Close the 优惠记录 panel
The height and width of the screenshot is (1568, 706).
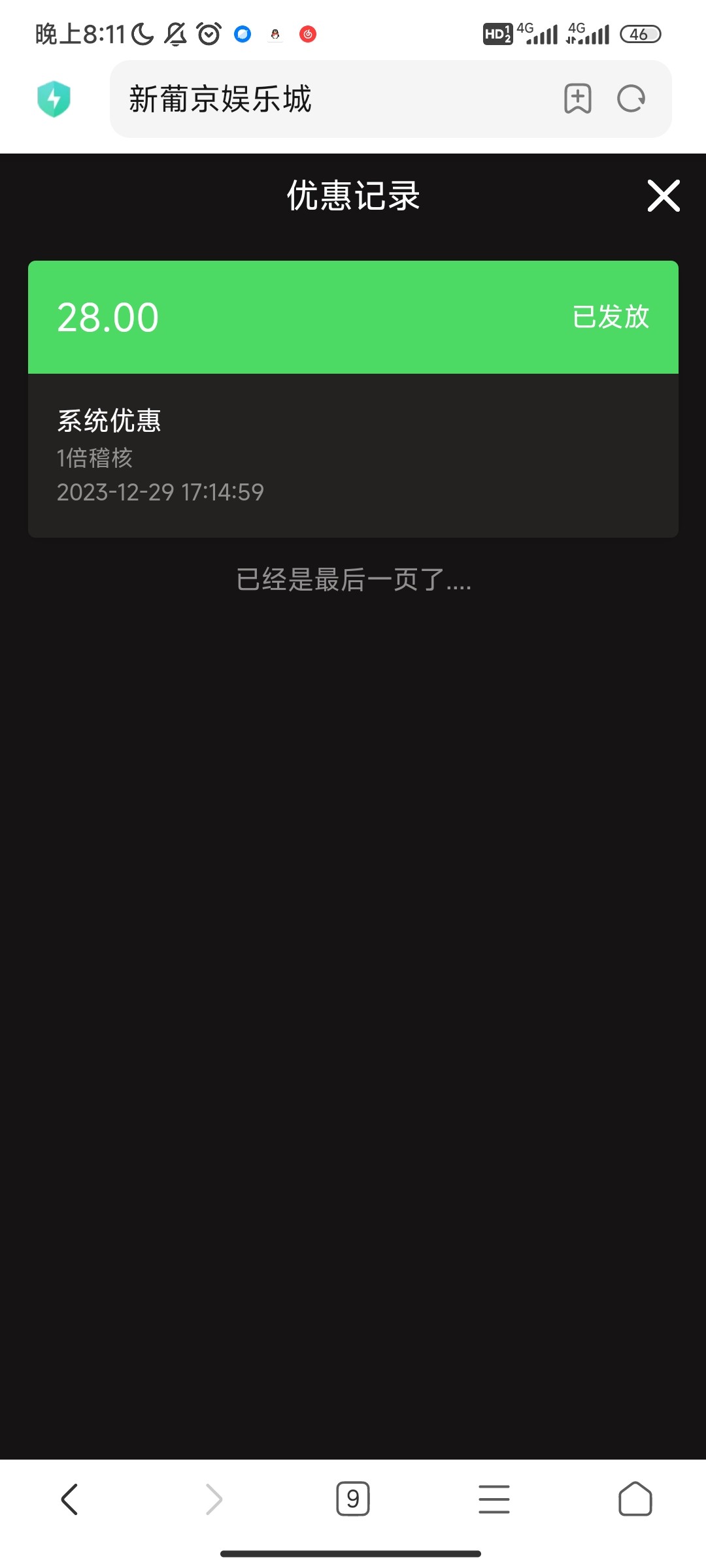(664, 195)
